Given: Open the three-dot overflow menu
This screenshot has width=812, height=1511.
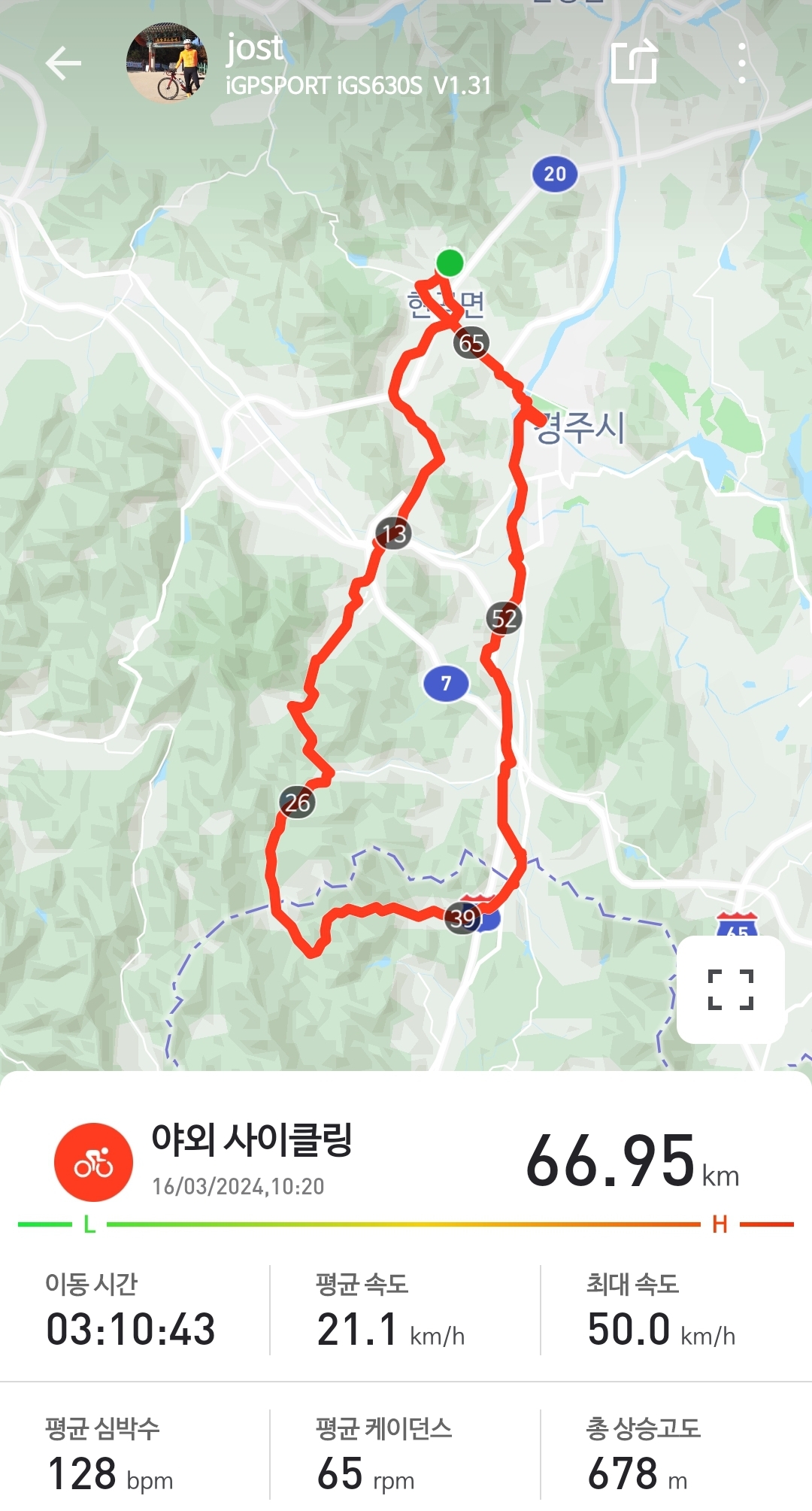Looking at the screenshot, I should [x=742, y=63].
